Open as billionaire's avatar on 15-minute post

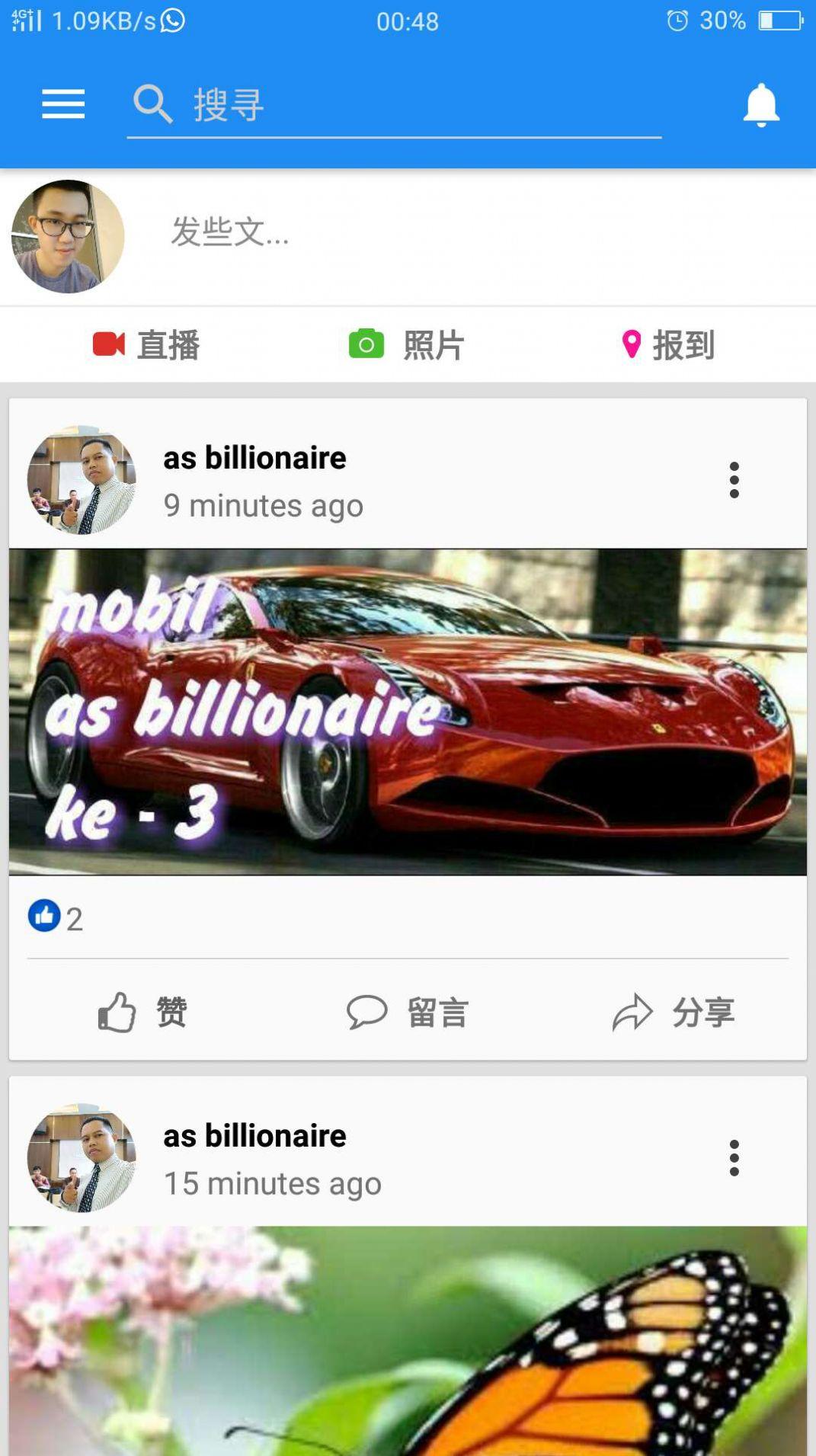[x=82, y=1158]
